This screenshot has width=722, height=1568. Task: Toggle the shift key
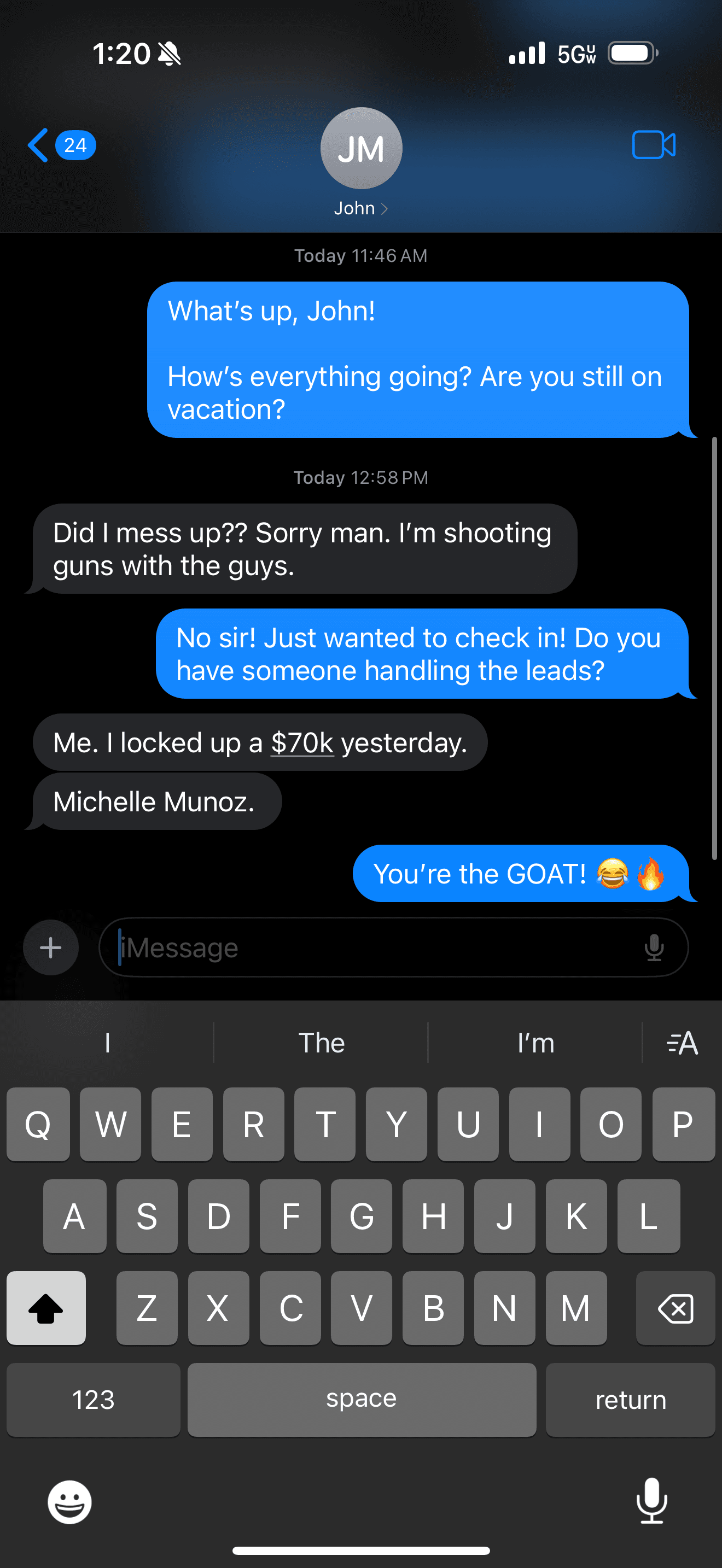click(x=46, y=1307)
